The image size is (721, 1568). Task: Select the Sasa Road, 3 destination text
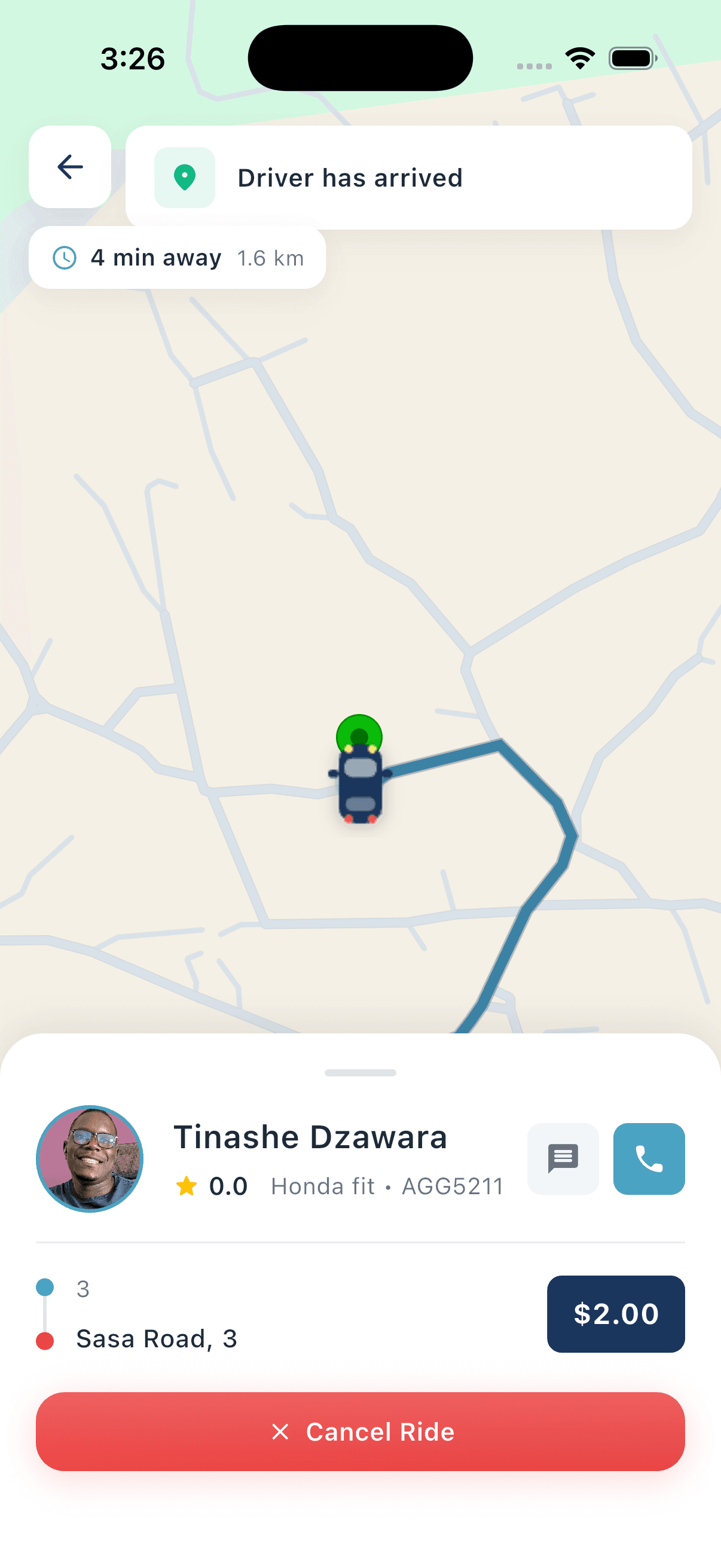[157, 1338]
